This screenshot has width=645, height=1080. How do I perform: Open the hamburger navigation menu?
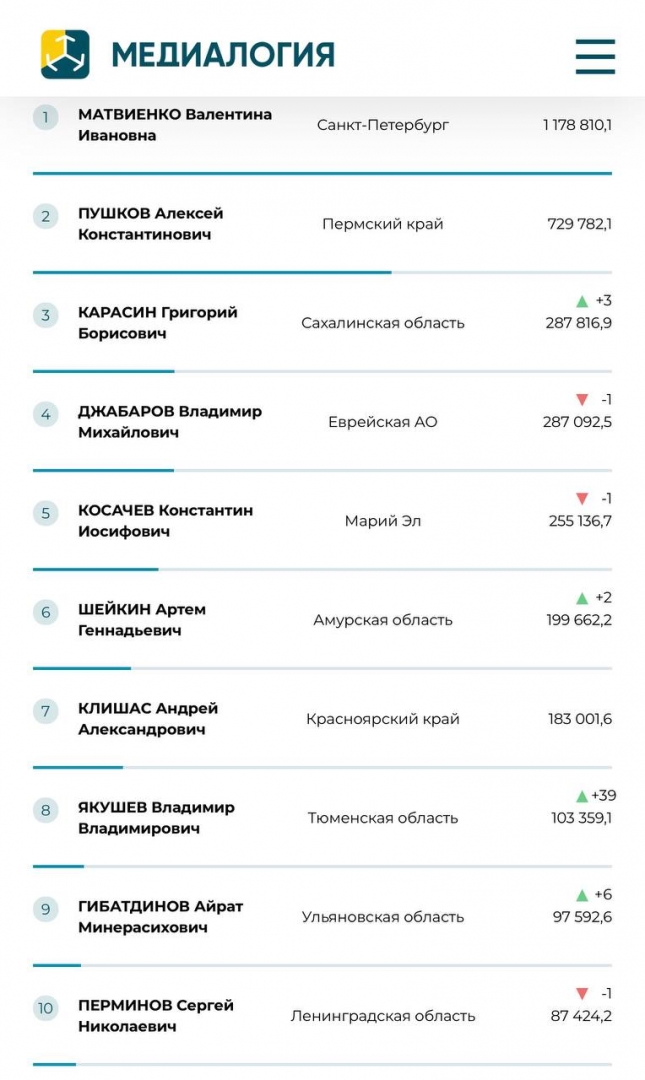(595, 56)
